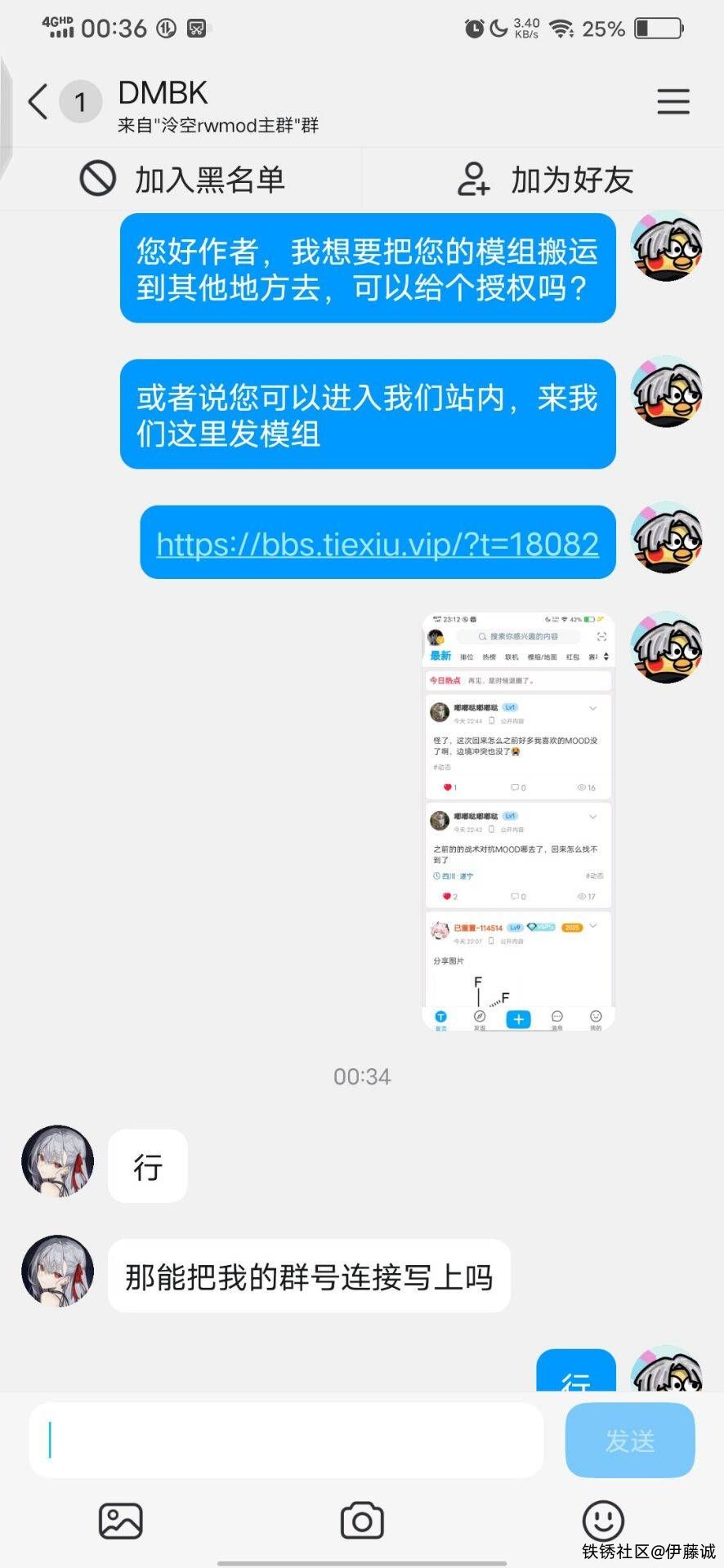Screen dimensions: 724x1568
Task: View DMBK's avatar next to 行
Action: [x=57, y=1161]
